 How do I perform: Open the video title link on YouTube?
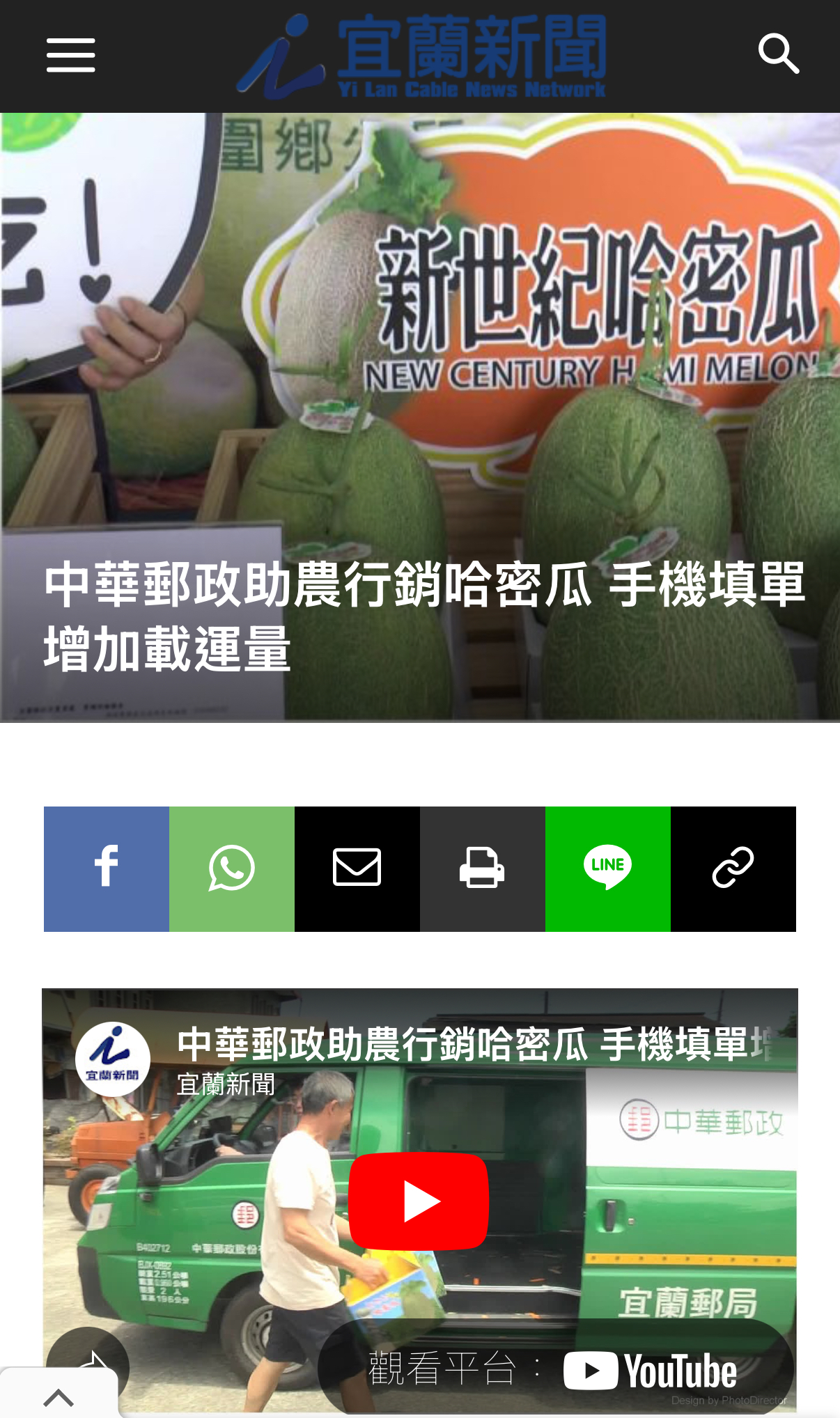[476, 1044]
